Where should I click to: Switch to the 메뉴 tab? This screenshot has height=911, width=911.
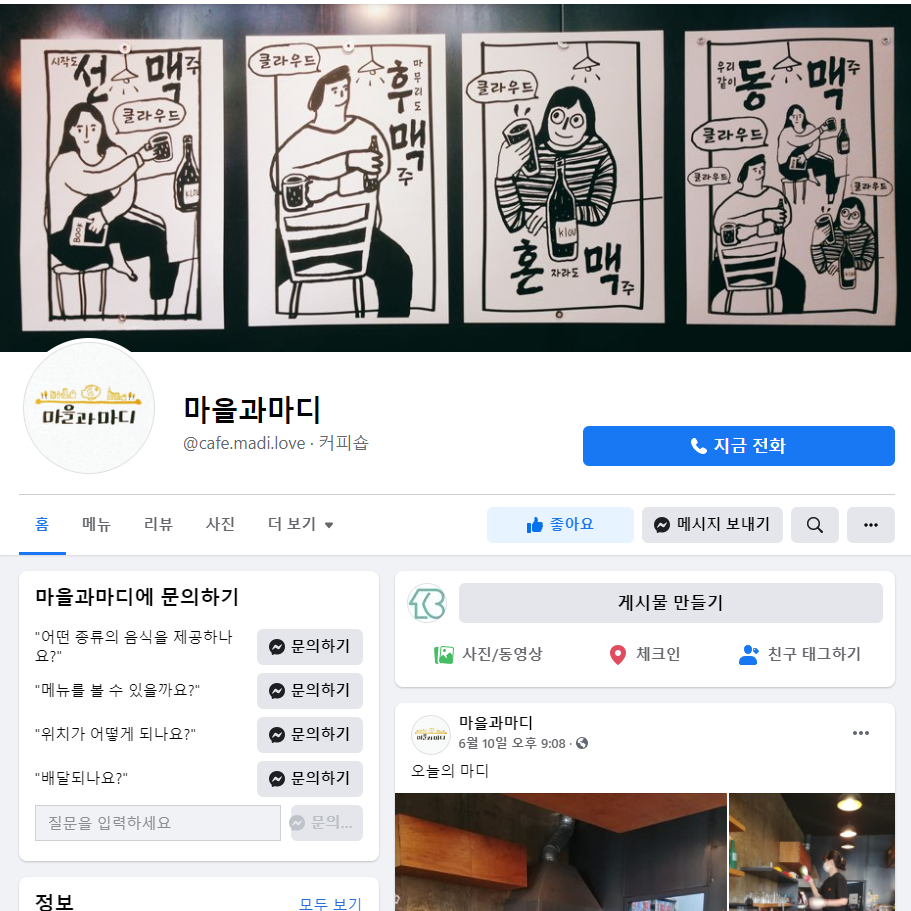96,524
